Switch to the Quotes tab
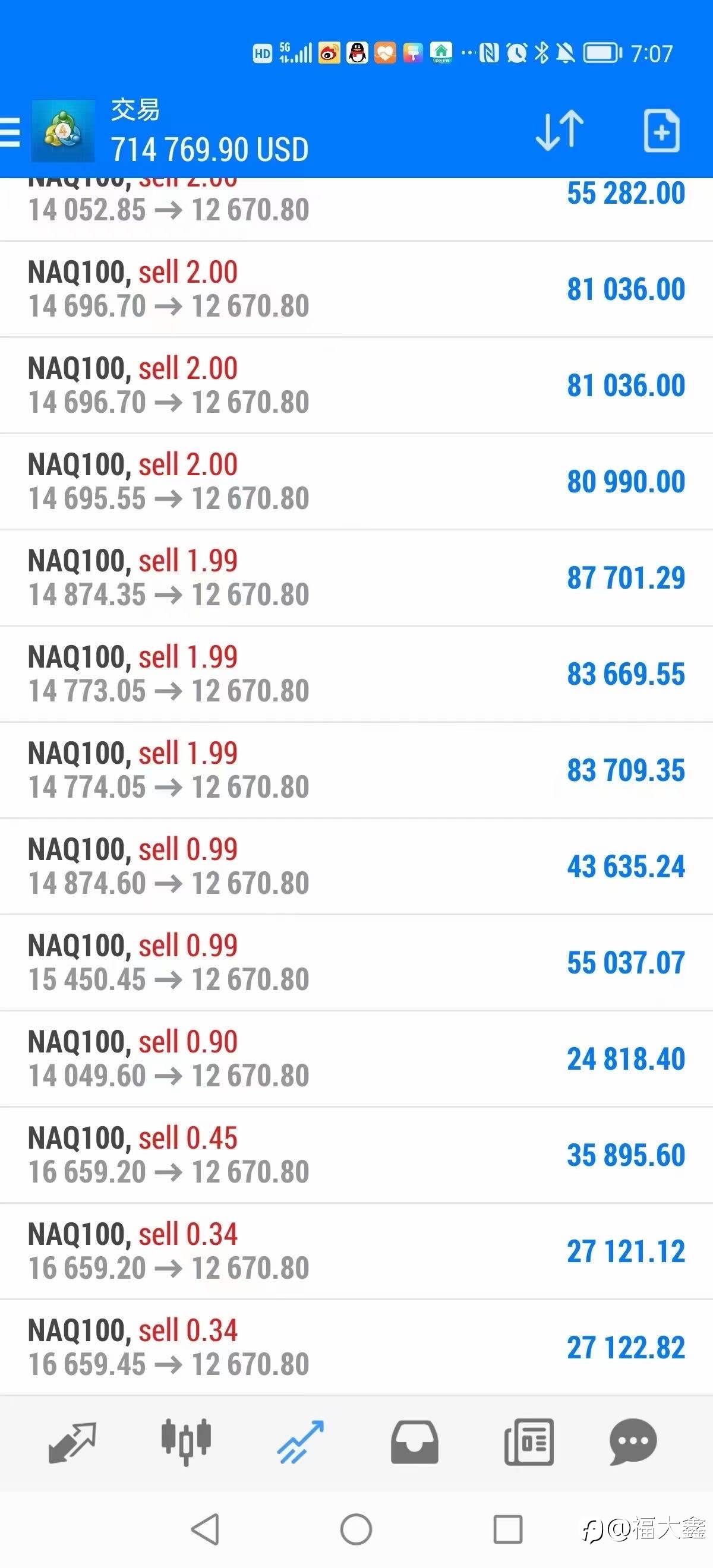The height and width of the screenshot is (1568, 713). point(72,1441)
